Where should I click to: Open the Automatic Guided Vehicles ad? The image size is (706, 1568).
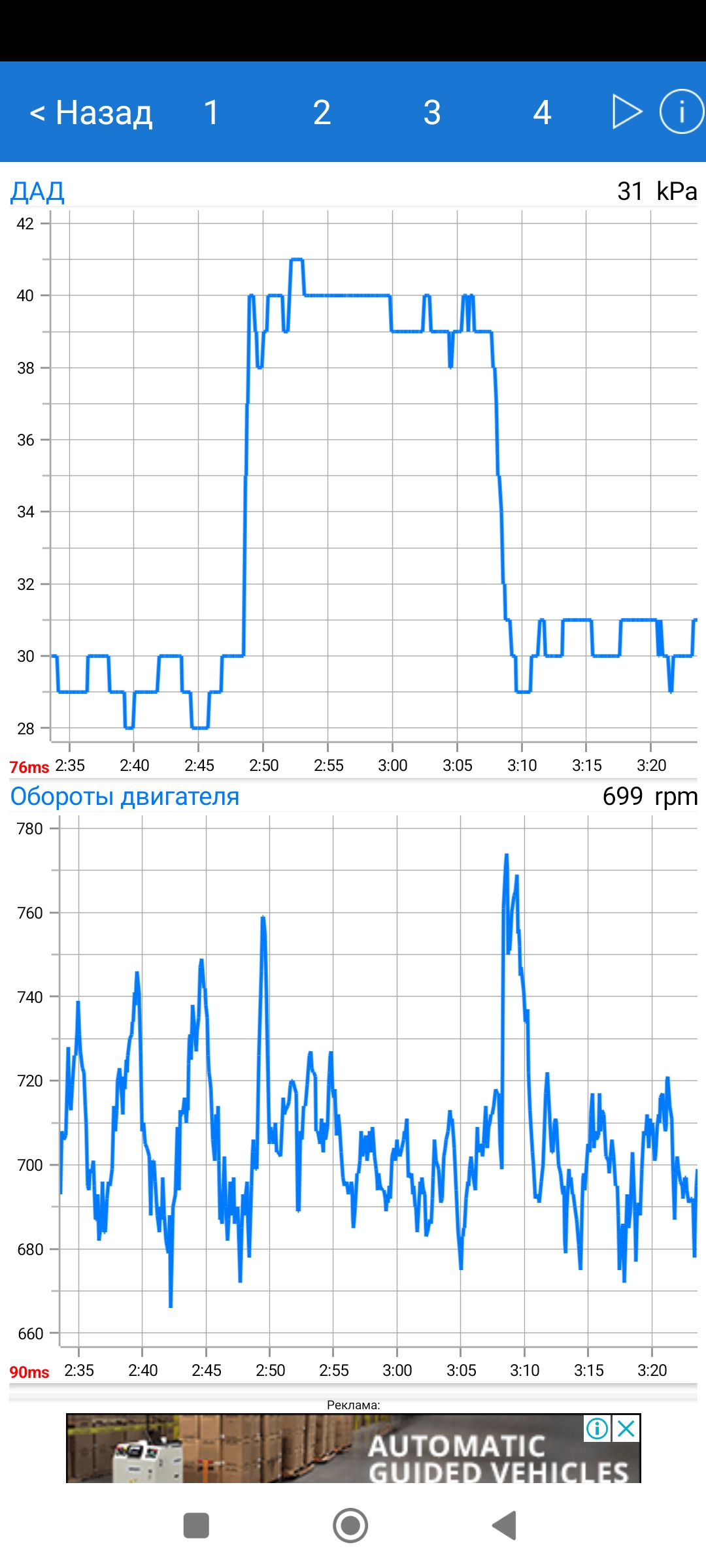coord(353,1448)
